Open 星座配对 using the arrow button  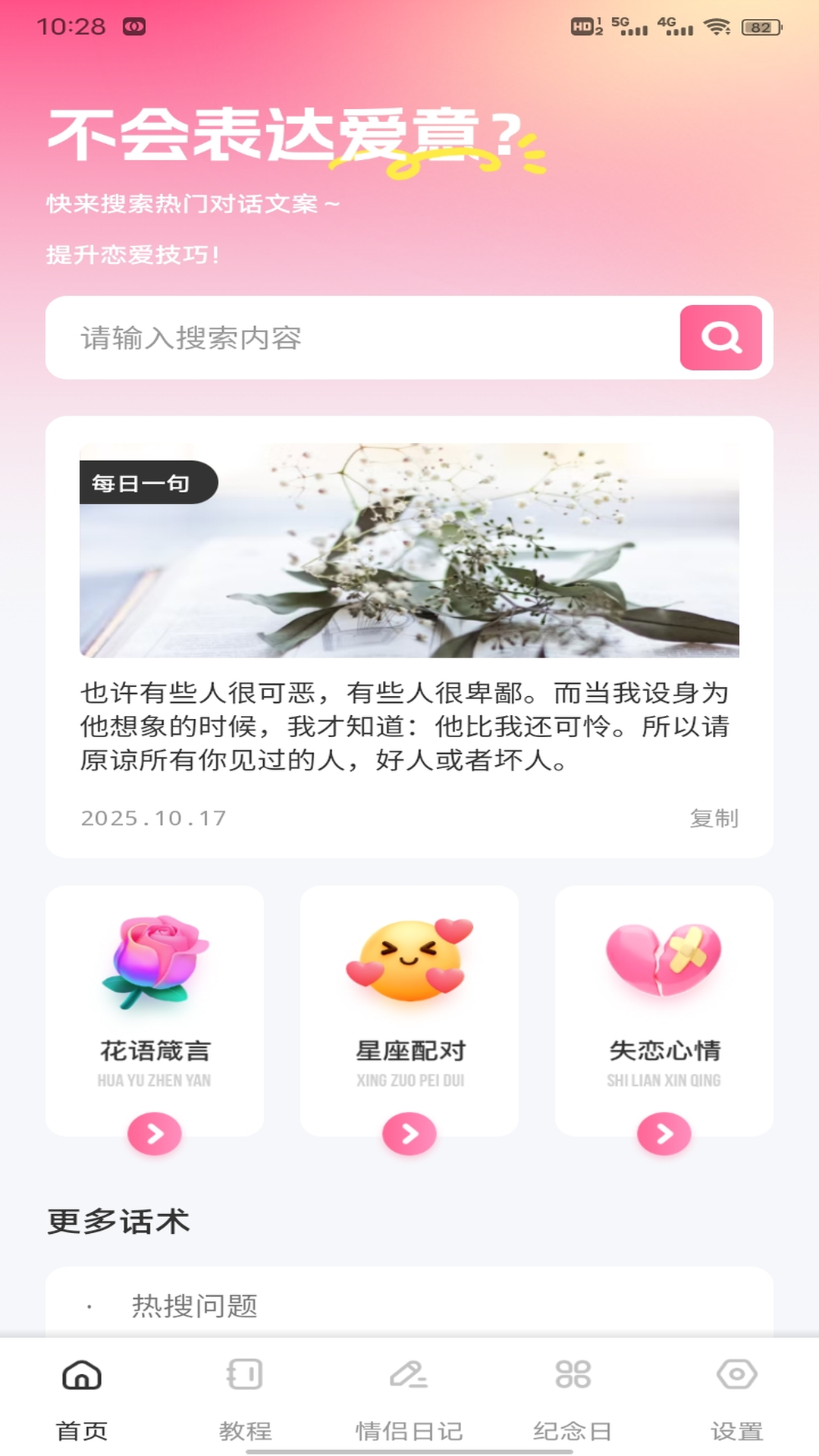tap(409, 1134)
